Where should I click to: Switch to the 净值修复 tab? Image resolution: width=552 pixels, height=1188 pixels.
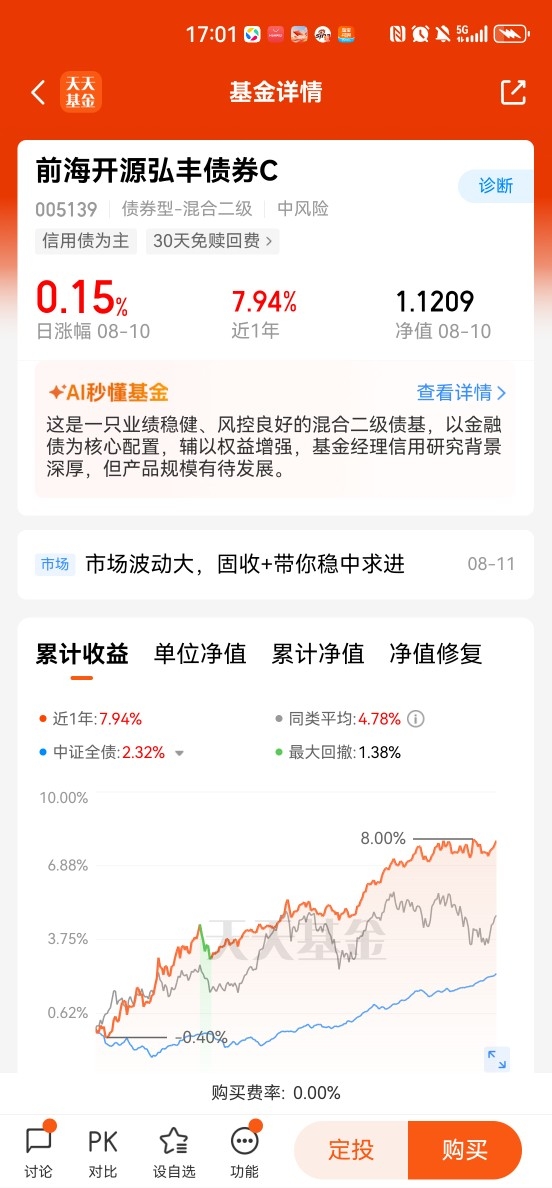(x=436, y=653)
